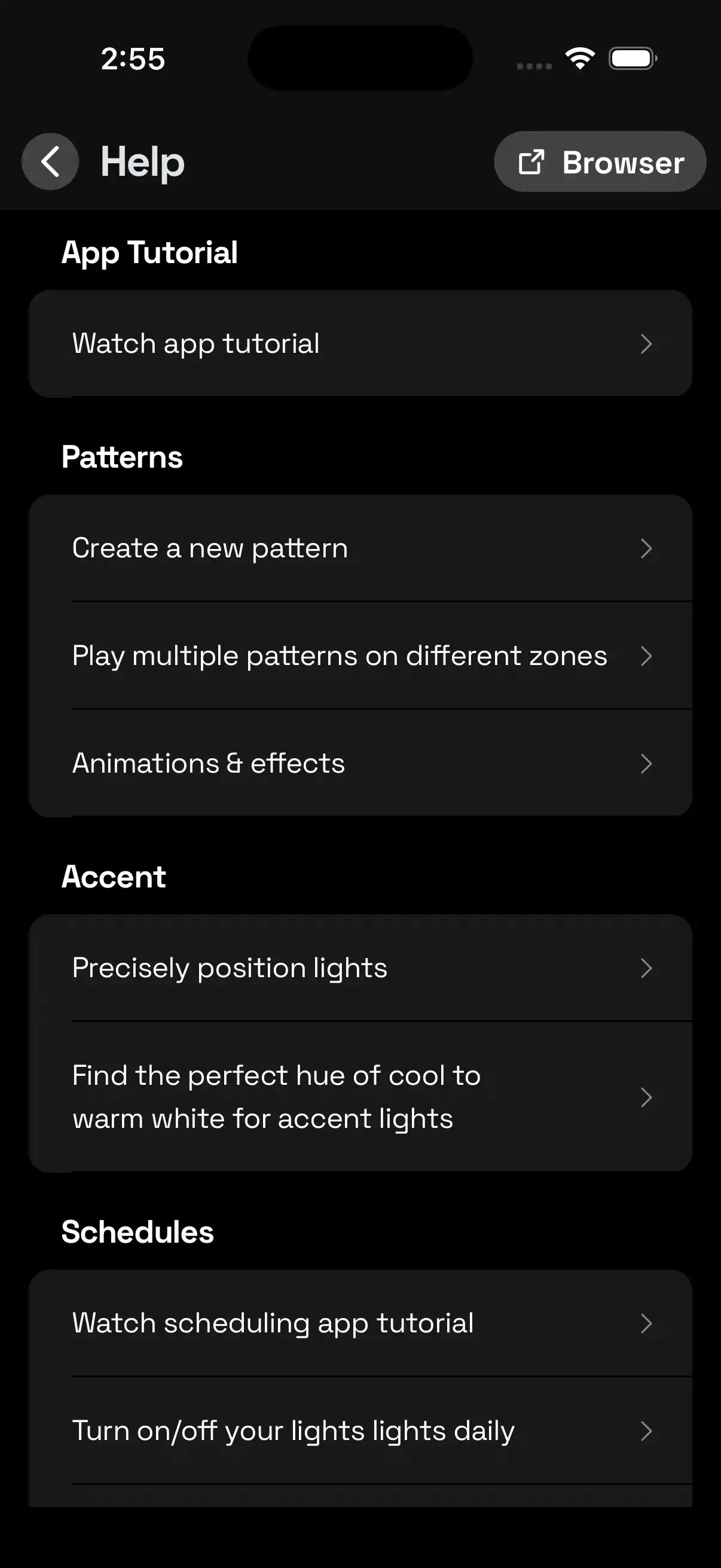The image size is (721, 1568).
Task: Open the cool to warm white hue article
Action: (x=360, y=1097)
